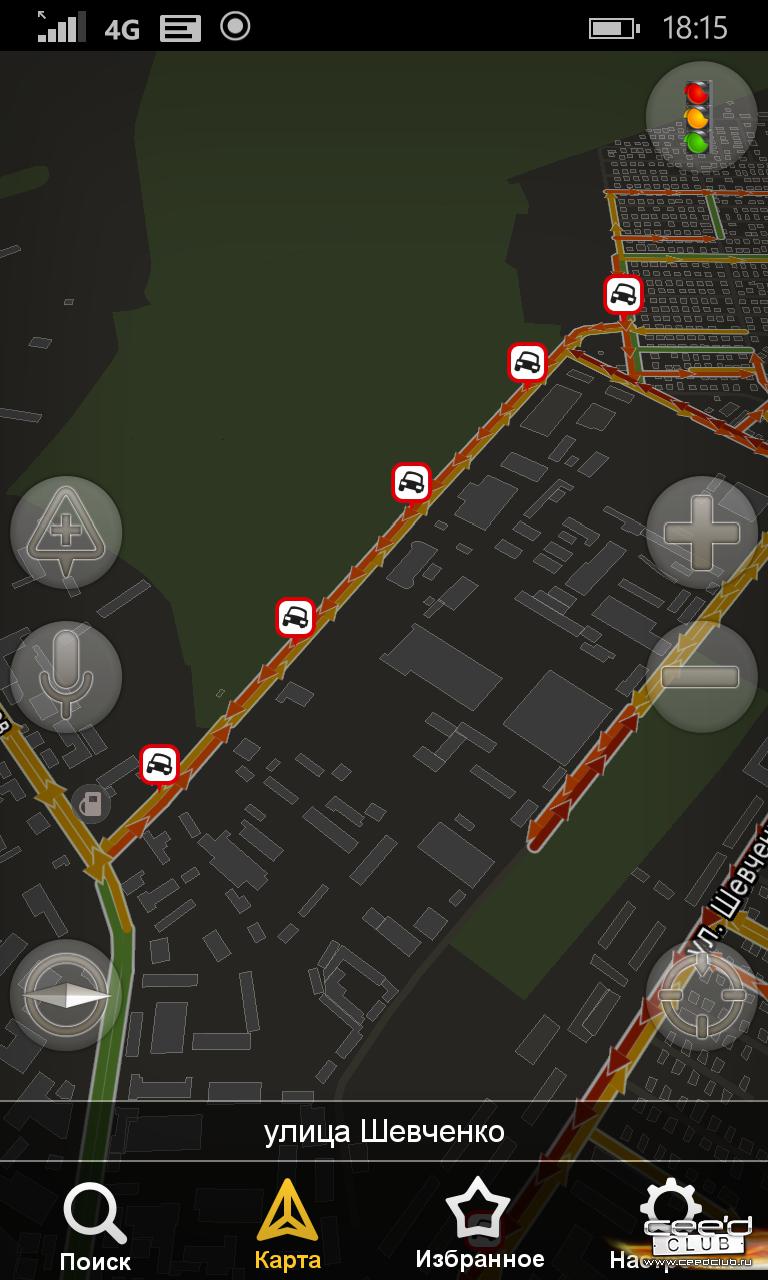Activate the microphone voice input

(66, 676)
